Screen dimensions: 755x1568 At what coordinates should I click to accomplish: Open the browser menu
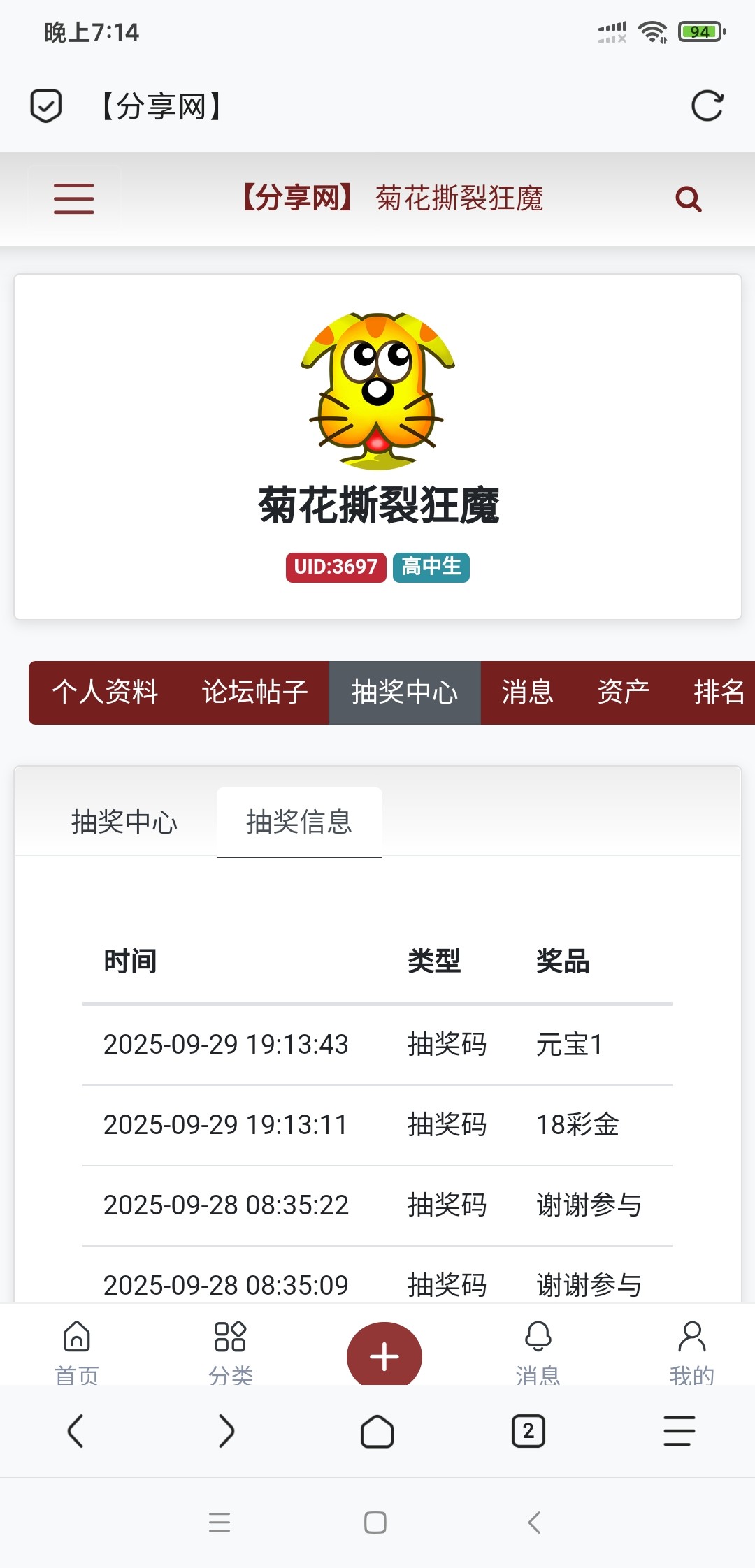(679, 1431)
